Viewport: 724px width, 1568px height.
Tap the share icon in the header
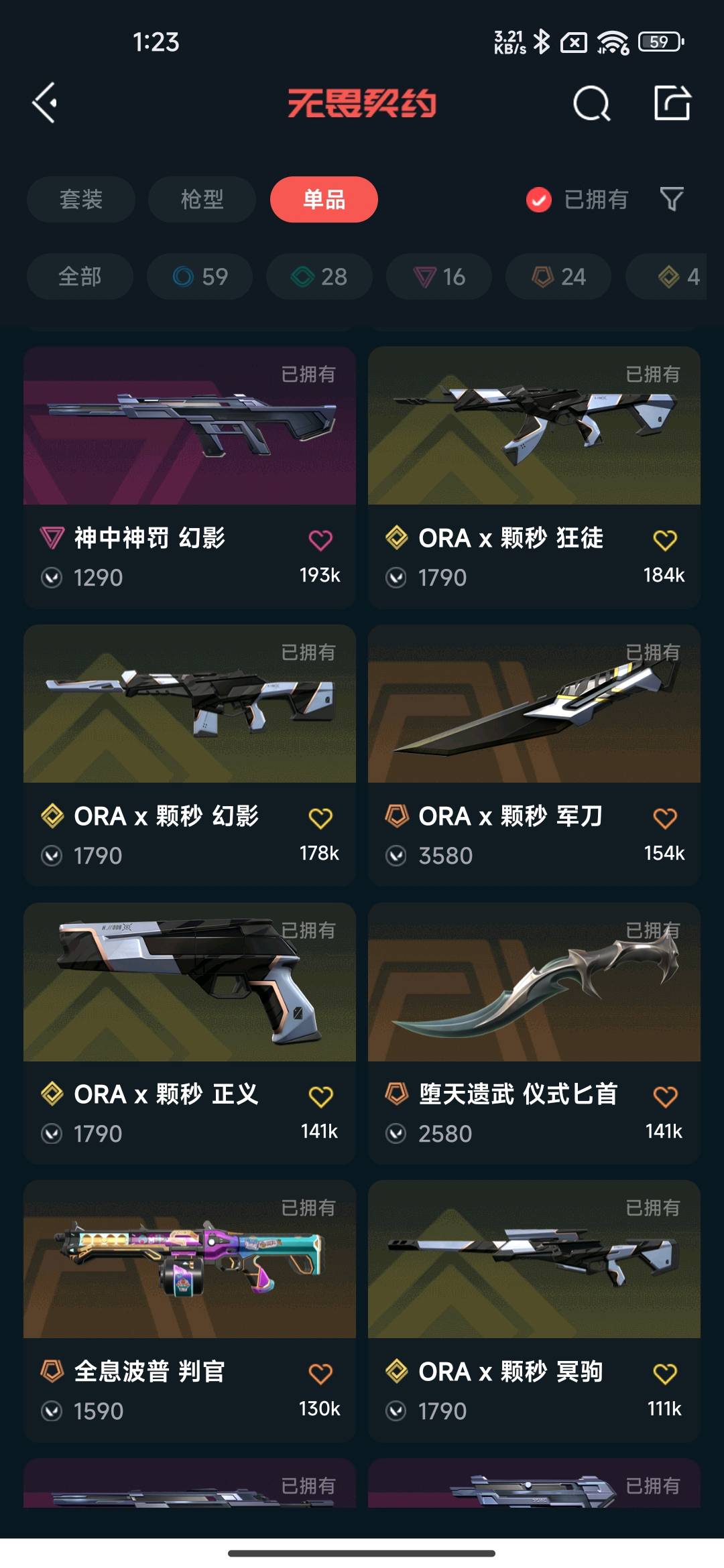pos(672,103)
